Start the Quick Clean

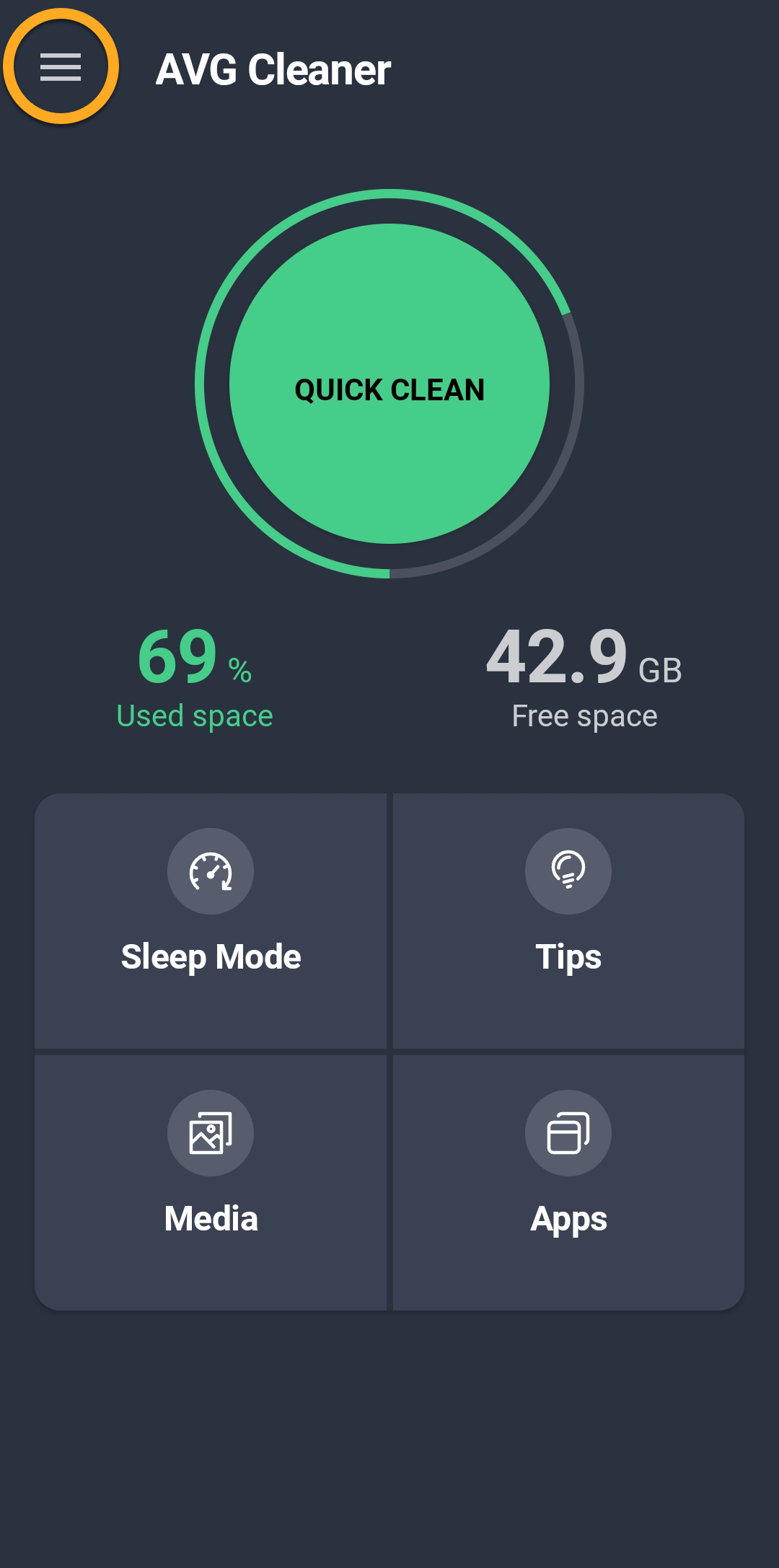[389, 384]
